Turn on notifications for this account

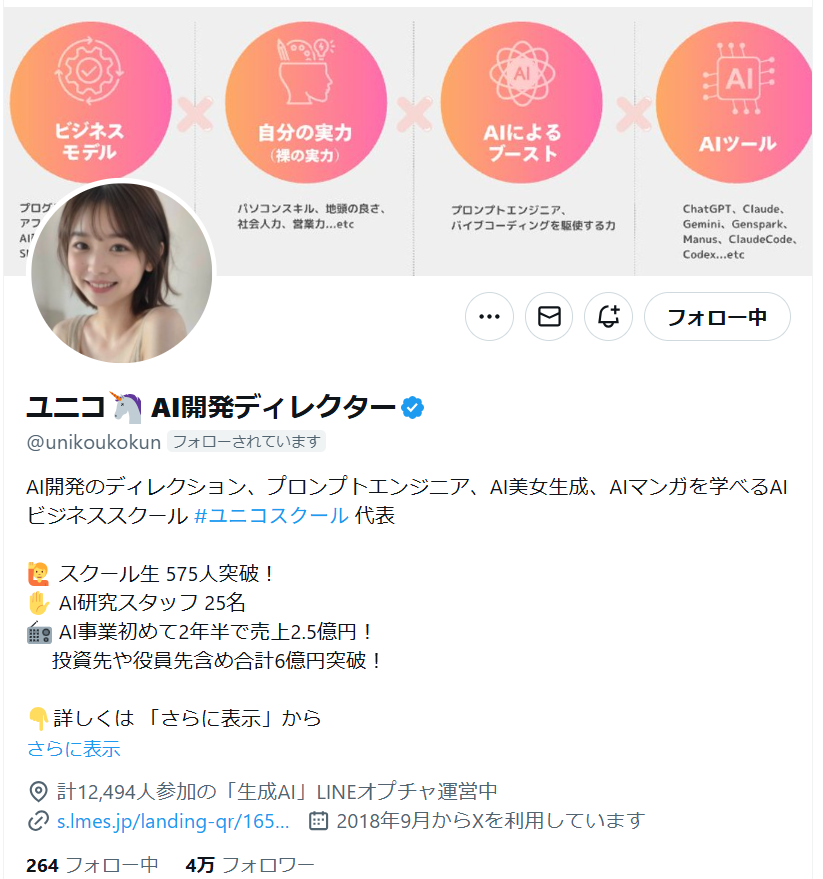click(608, 317)
